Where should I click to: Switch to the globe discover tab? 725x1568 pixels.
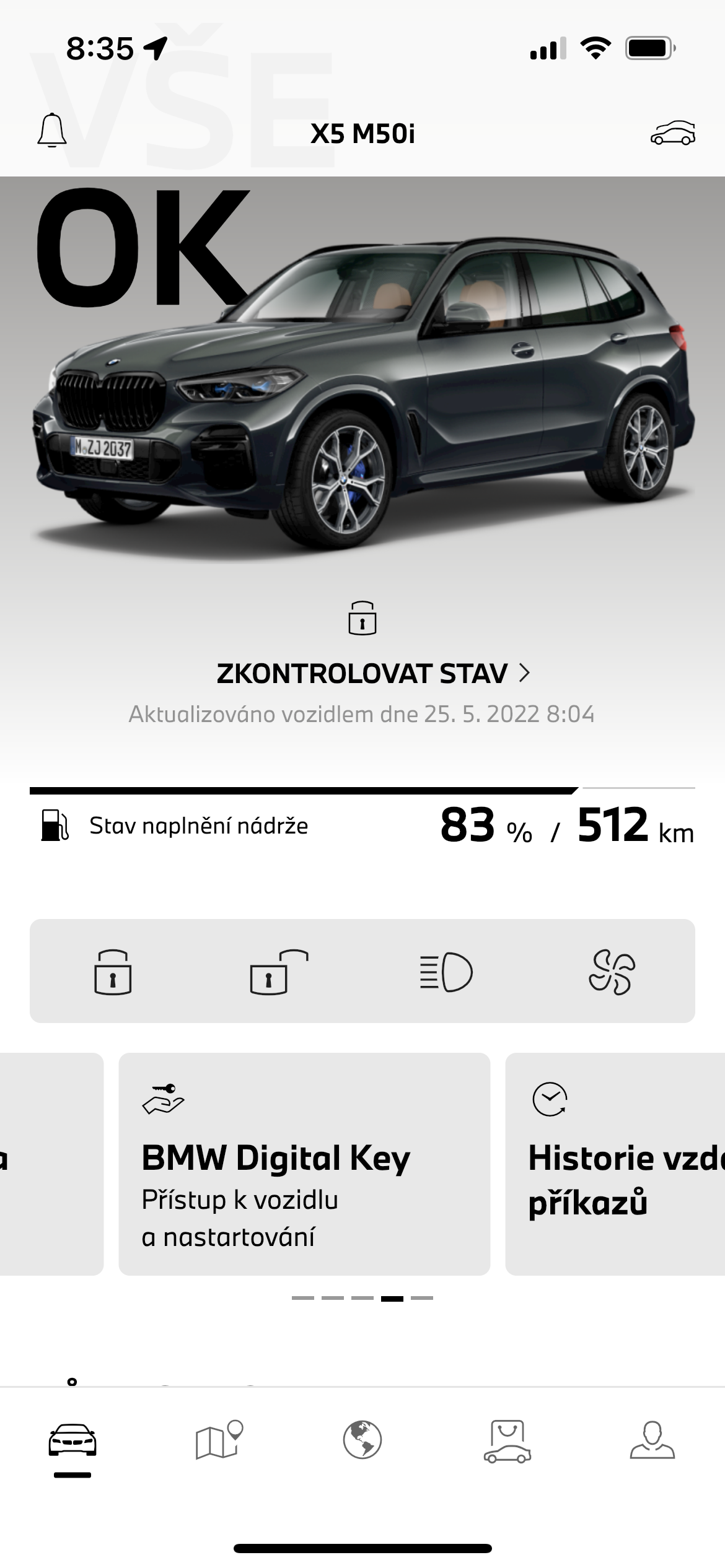[362, 1441]
